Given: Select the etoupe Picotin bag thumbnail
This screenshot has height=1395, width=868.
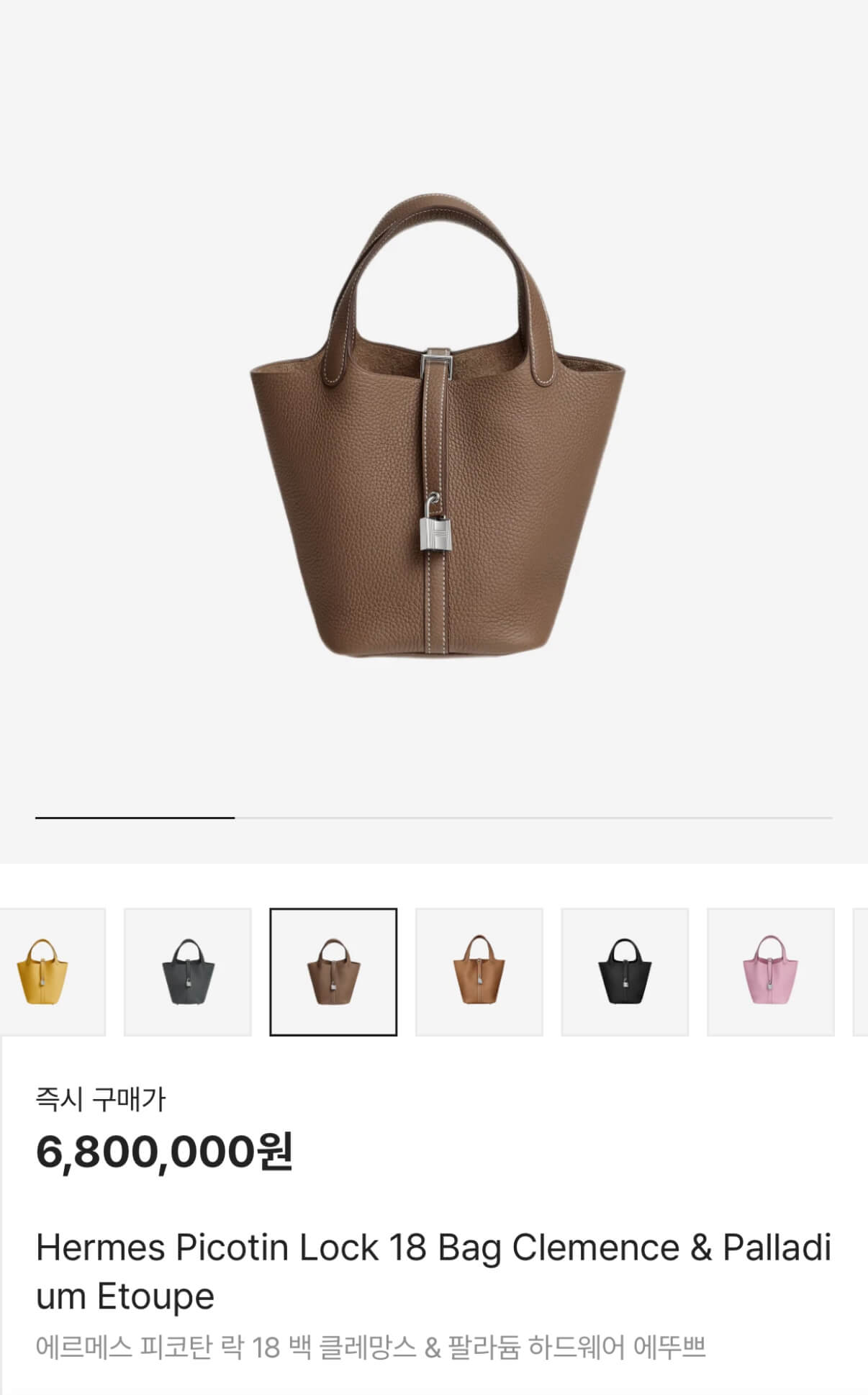Looking at the screenshot, I should [x=333, y=972].
